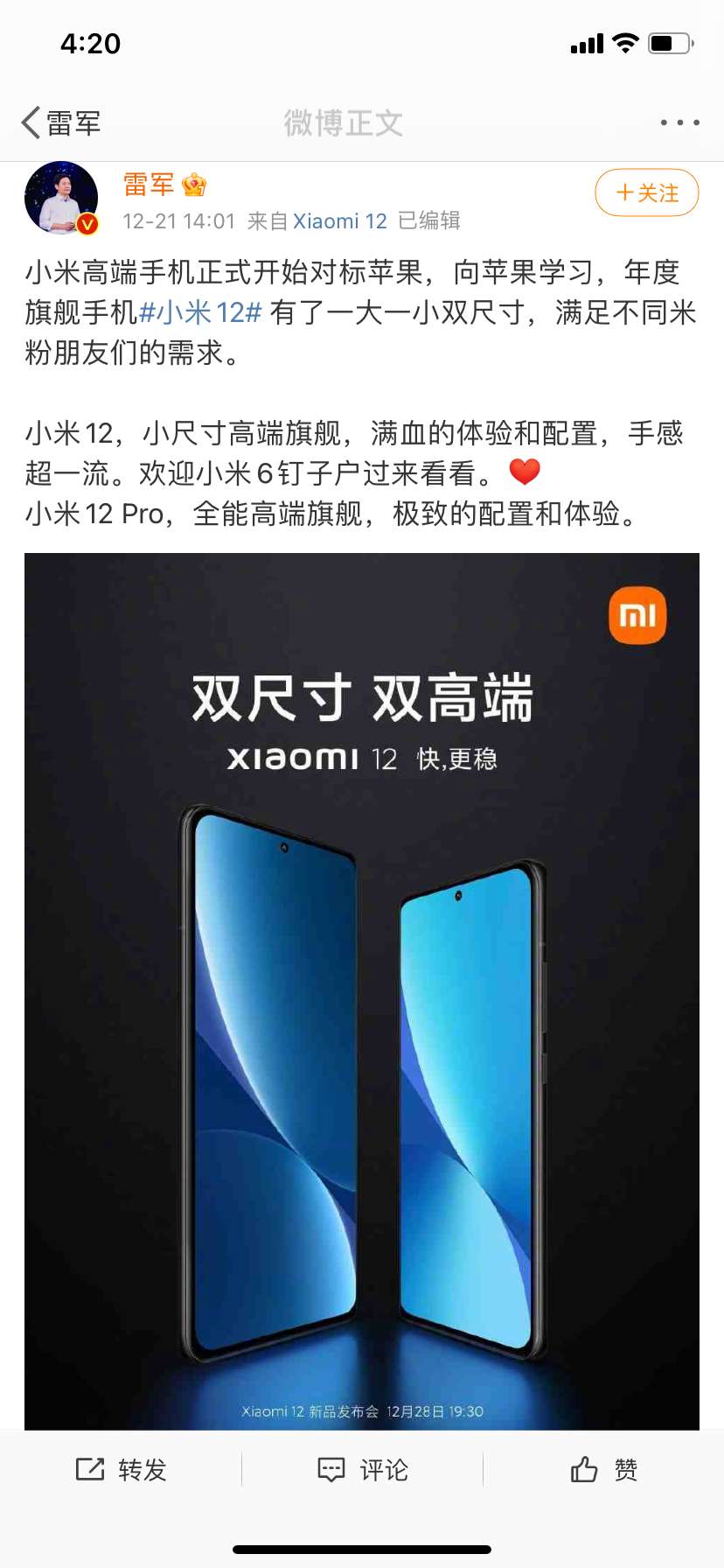The height and width of the screenshot is (1568, 724).
Task: Open the #小米12# hashtag topic
Action: (200, 312)
